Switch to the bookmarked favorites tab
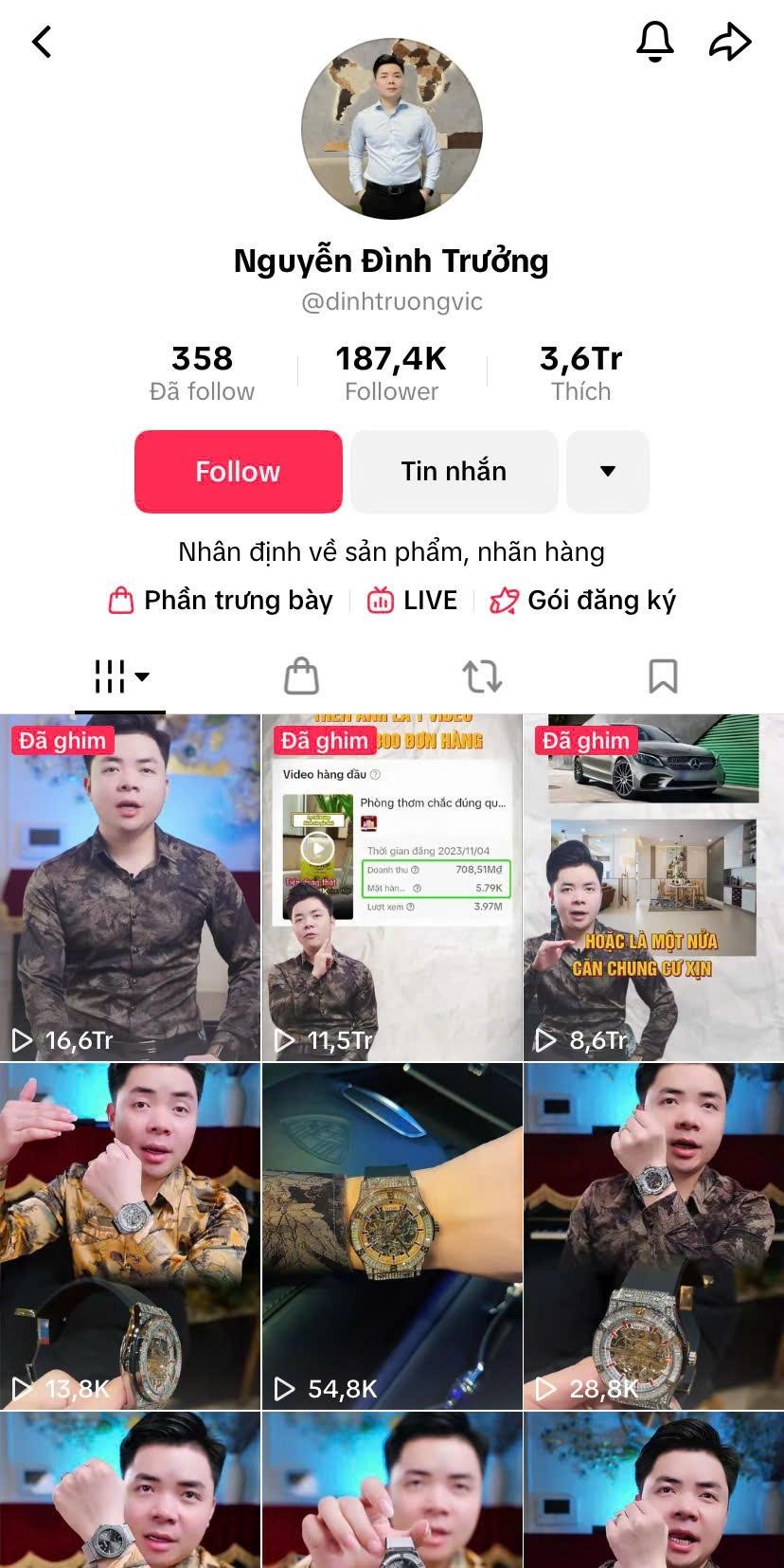The height and width of the screenshot is (1568, 784). [x=663, y=676]
